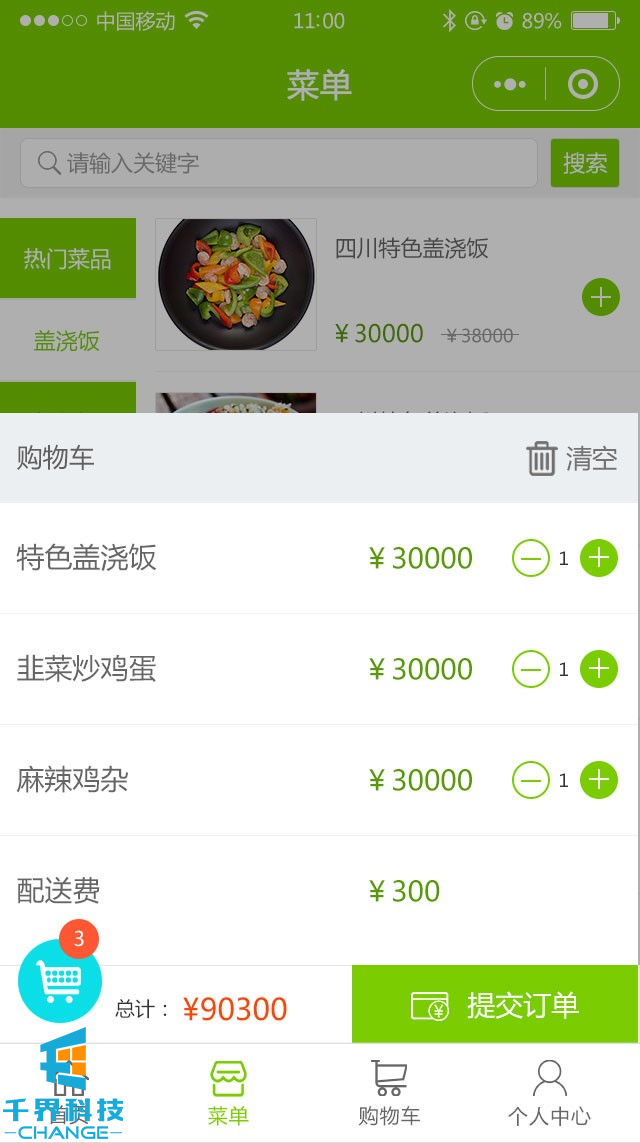This screenshot has width=640, height=1143.
Task: Switch to the 购物车 tab
Action: 389,1094
